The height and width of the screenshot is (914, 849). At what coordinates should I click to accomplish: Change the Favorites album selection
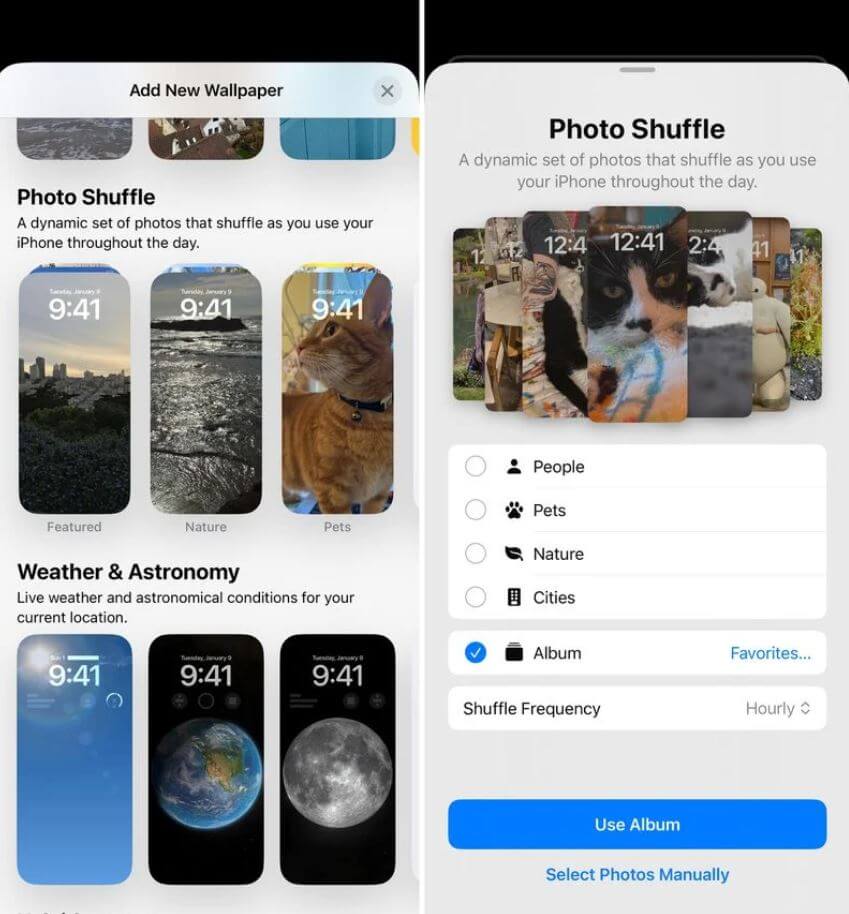770,653
